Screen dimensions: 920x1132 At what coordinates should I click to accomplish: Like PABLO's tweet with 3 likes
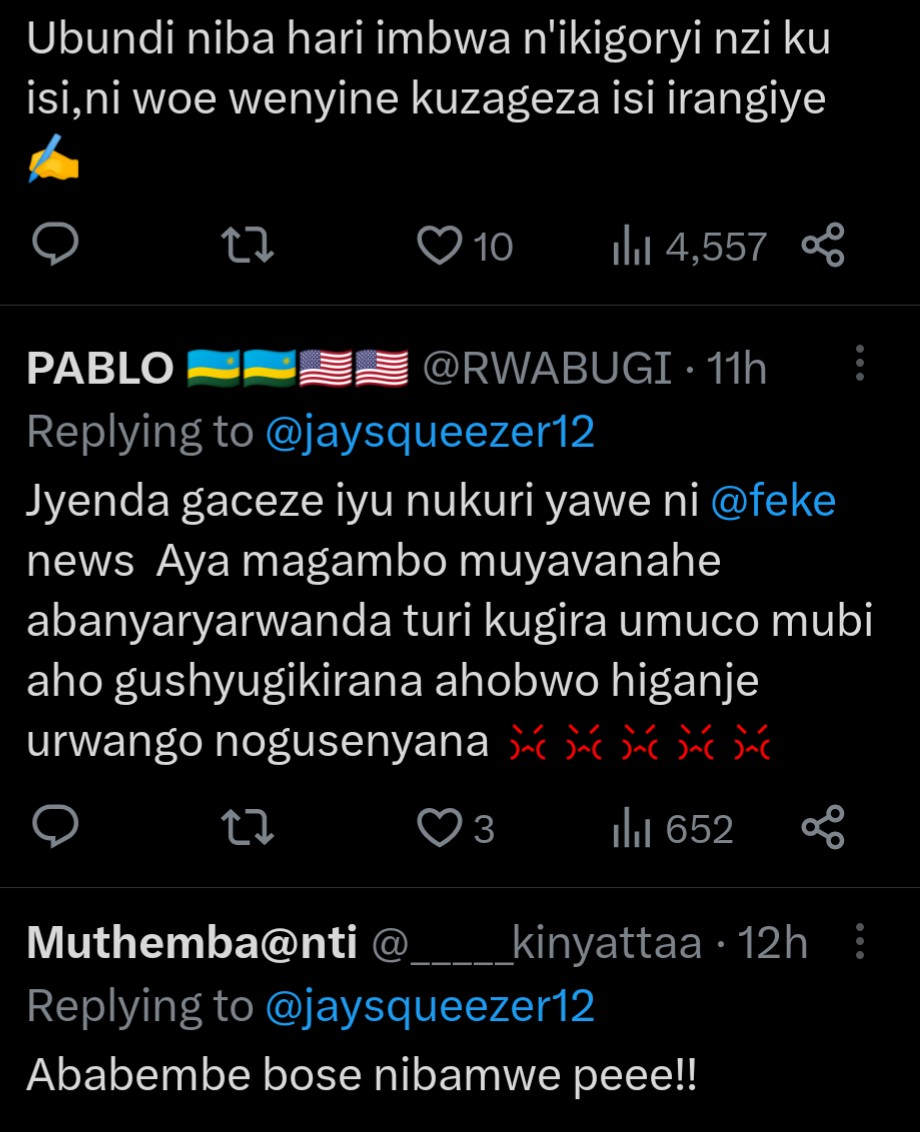[438, 828]
